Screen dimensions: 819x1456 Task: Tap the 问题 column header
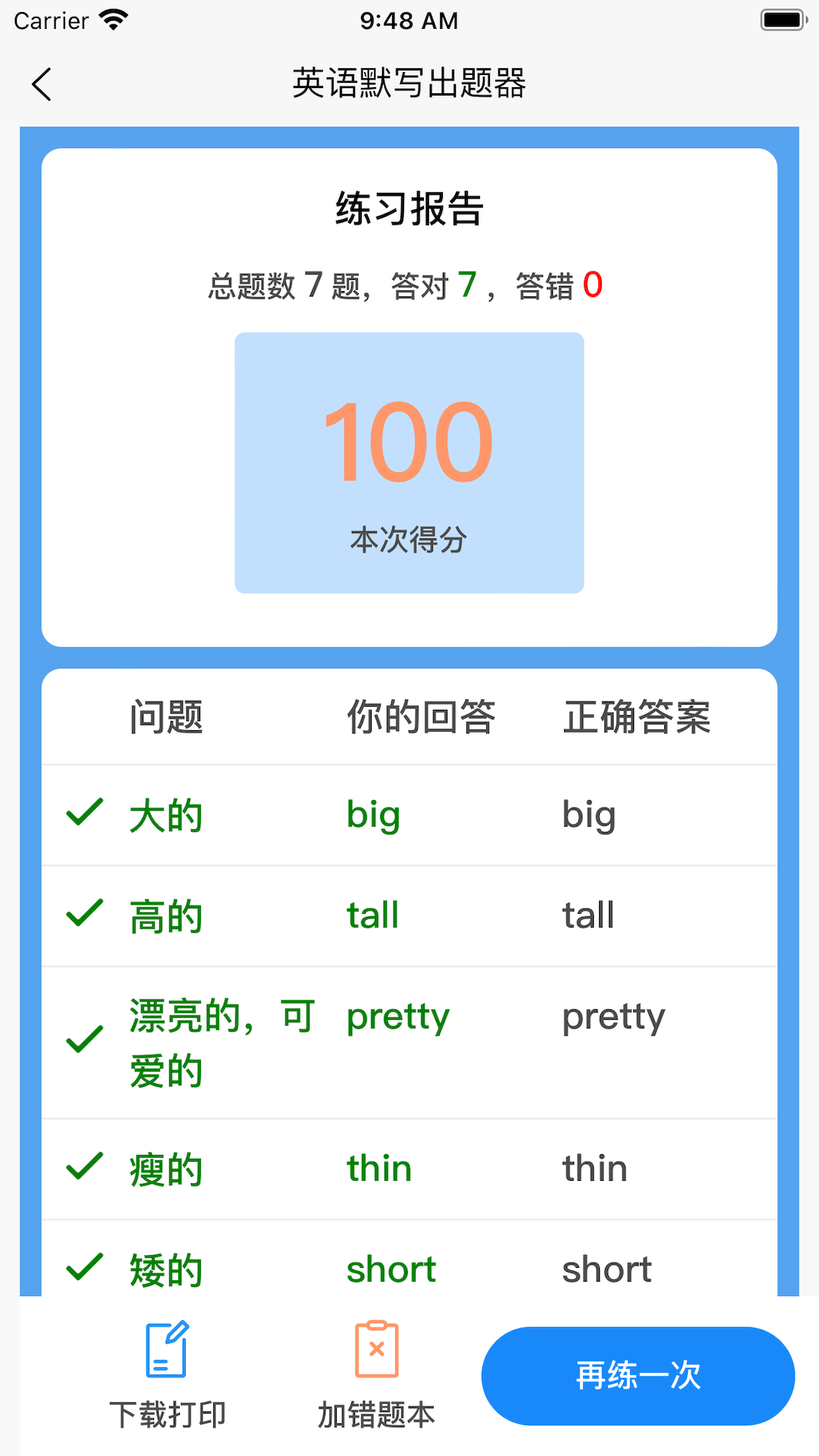tap(167, 717)
